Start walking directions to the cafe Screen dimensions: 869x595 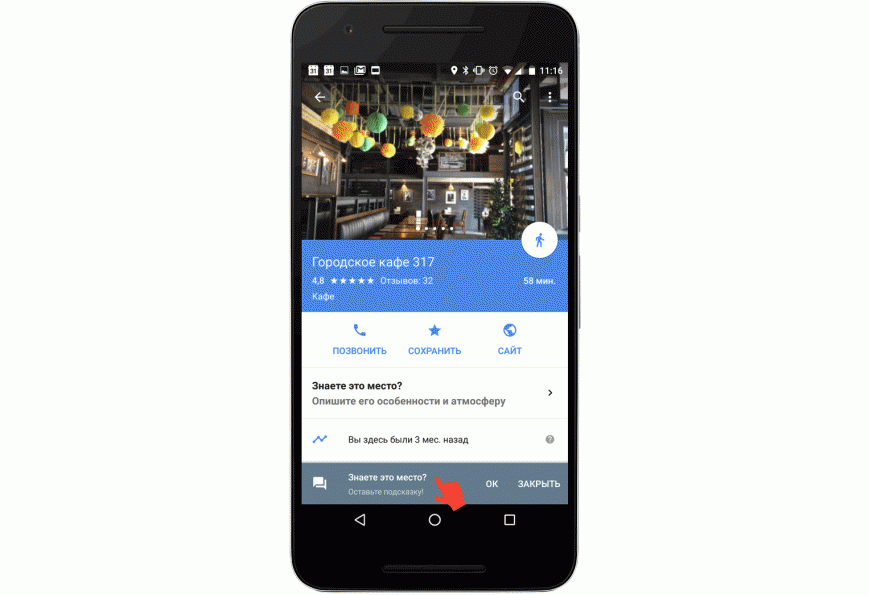click(x=540, y=240)
